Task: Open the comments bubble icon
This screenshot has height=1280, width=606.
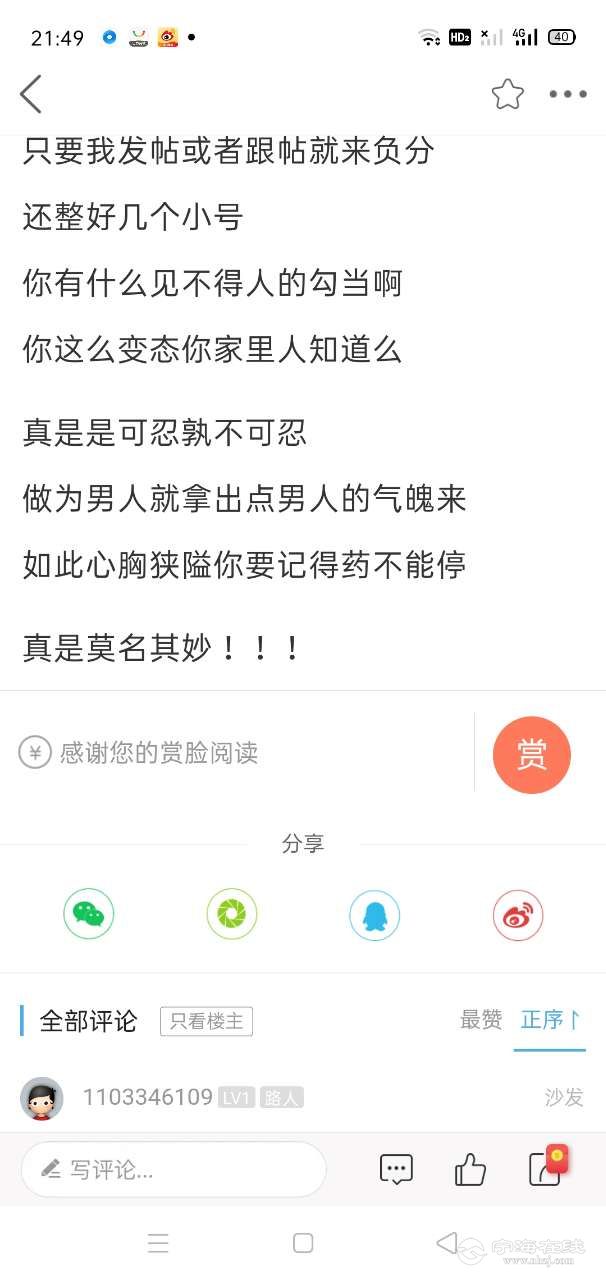Action: pyautogui.click(x=396, y=1169)
